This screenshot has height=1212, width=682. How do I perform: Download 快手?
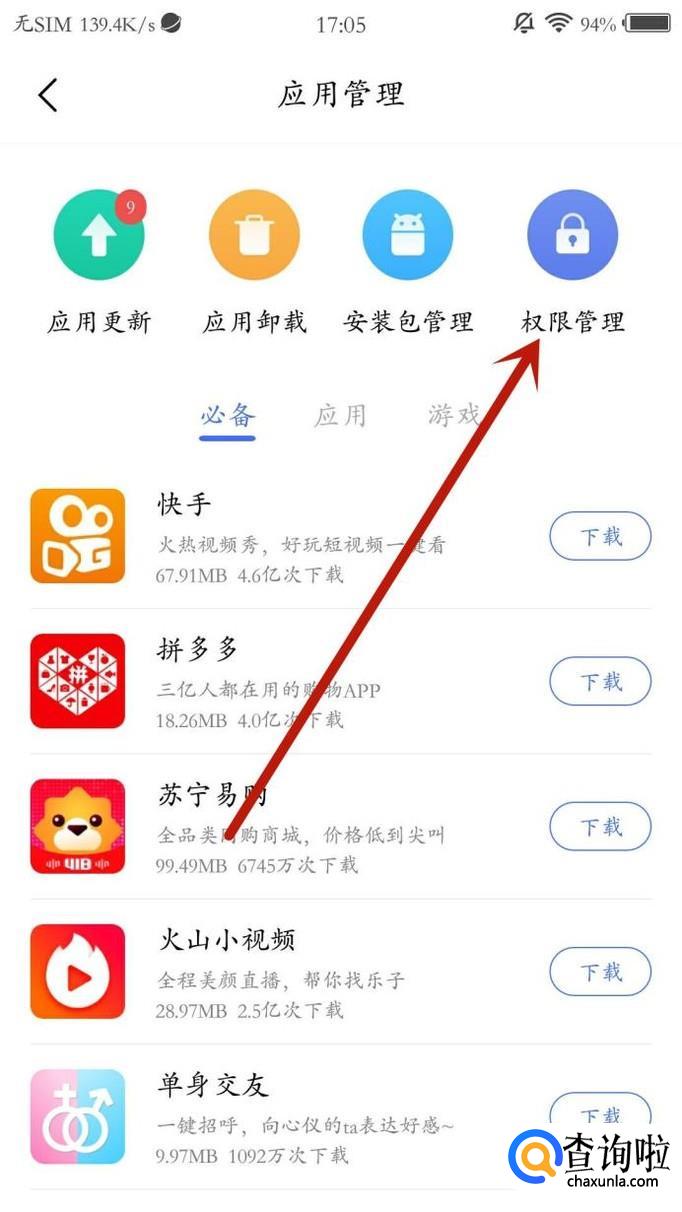tap(600, 537)
